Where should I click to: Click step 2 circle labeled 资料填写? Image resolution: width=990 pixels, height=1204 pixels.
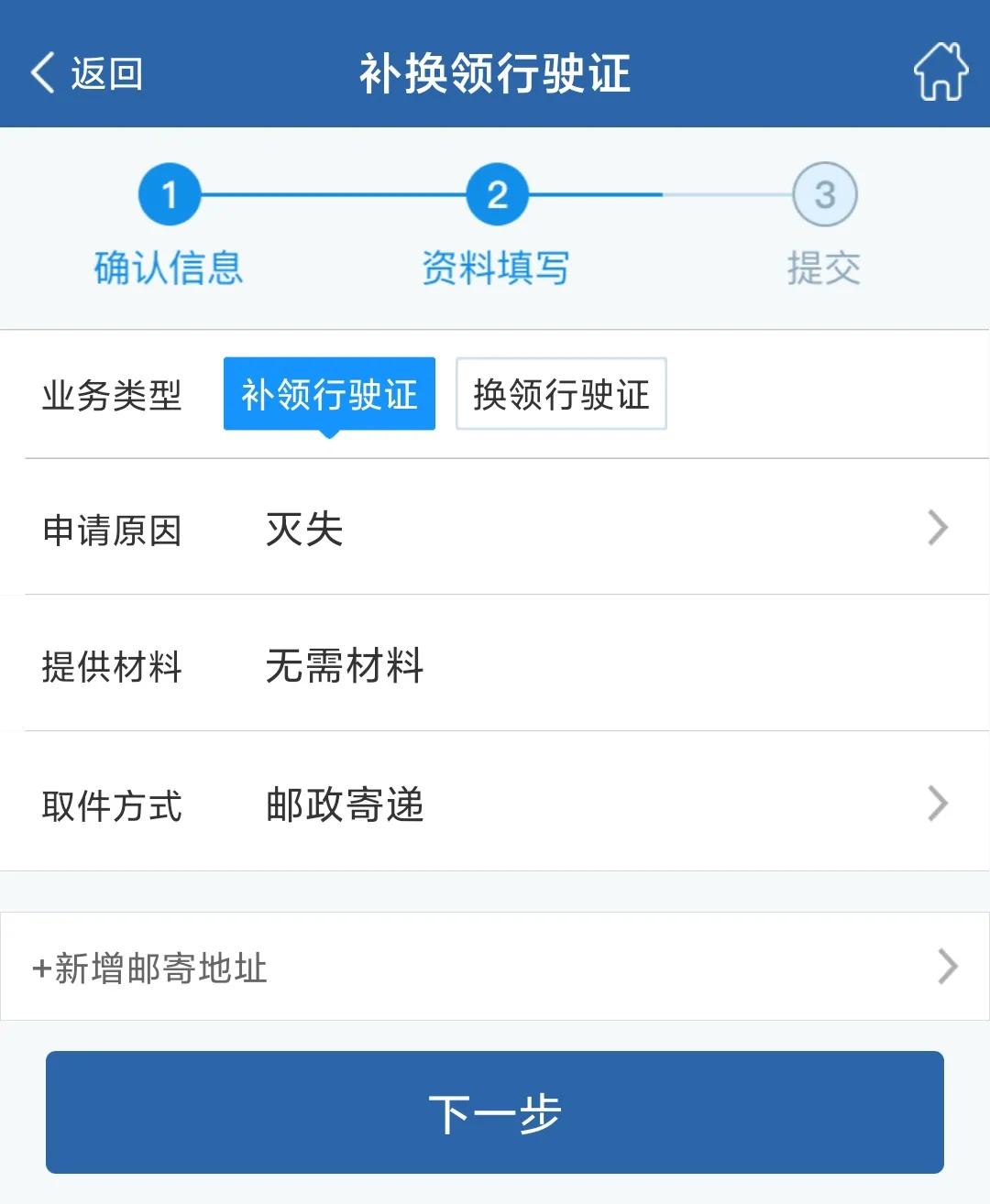(496, 193)
